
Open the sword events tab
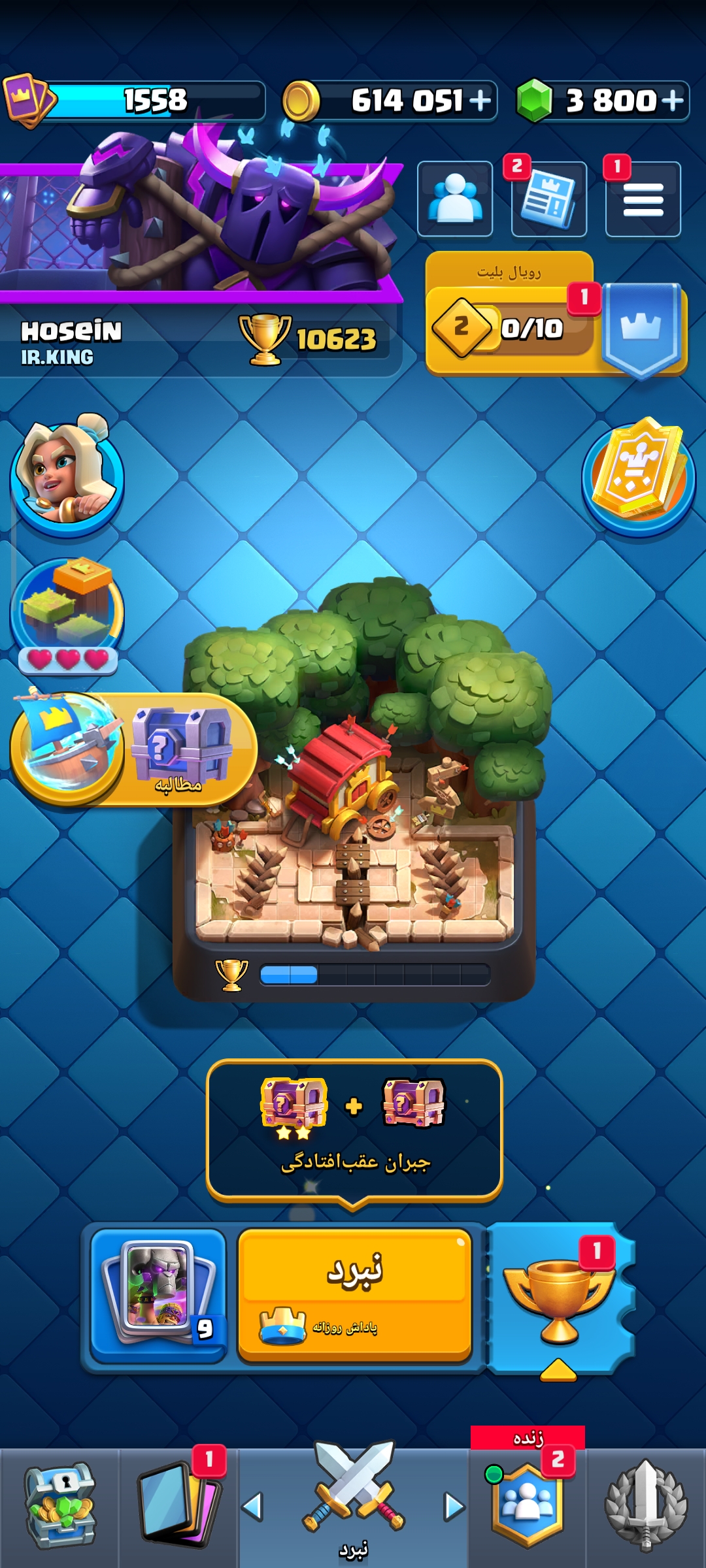pyautogui.click(x=646, y=1506)
